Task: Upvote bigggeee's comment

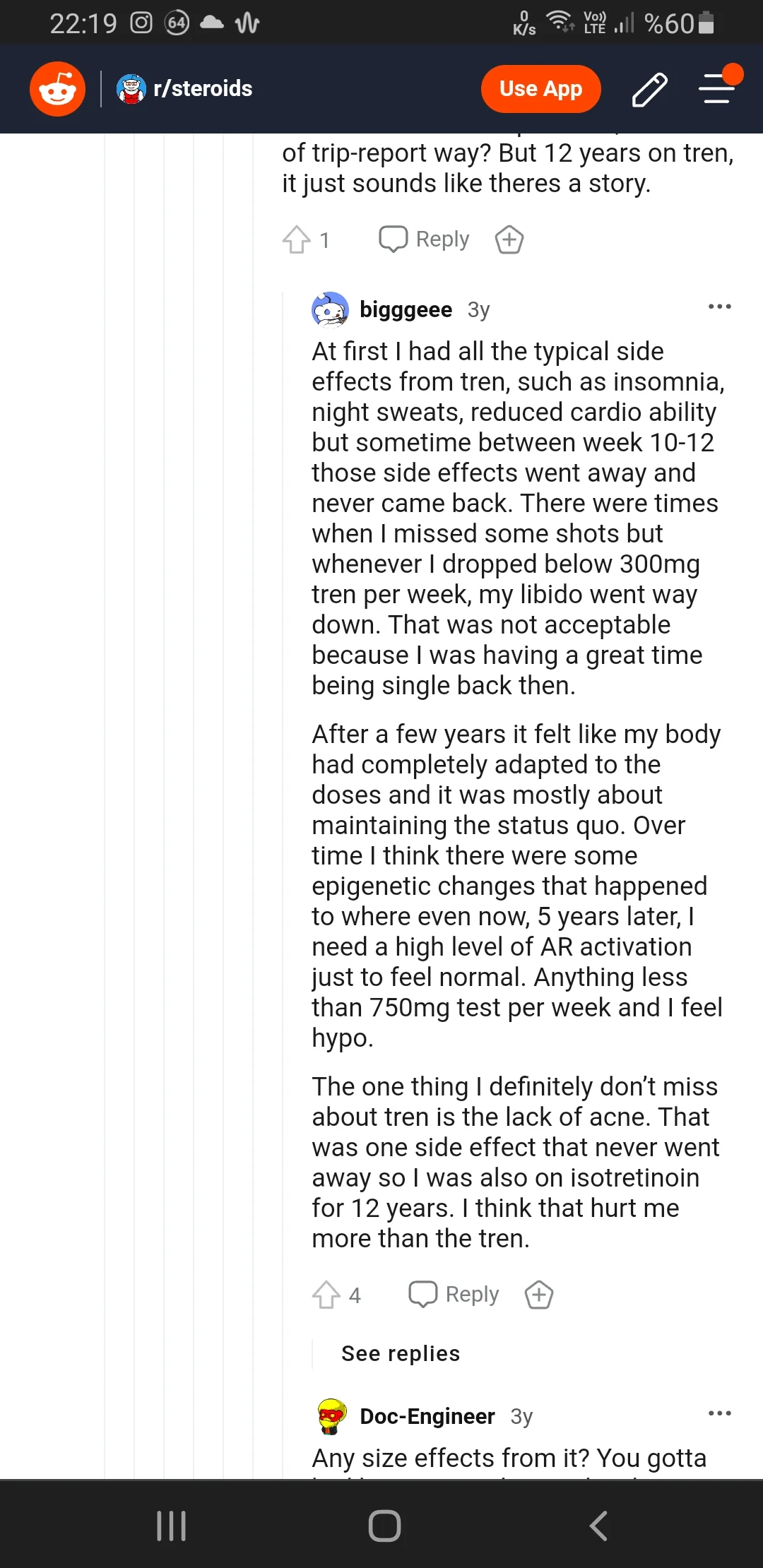Action: (x=326, y=1295)
